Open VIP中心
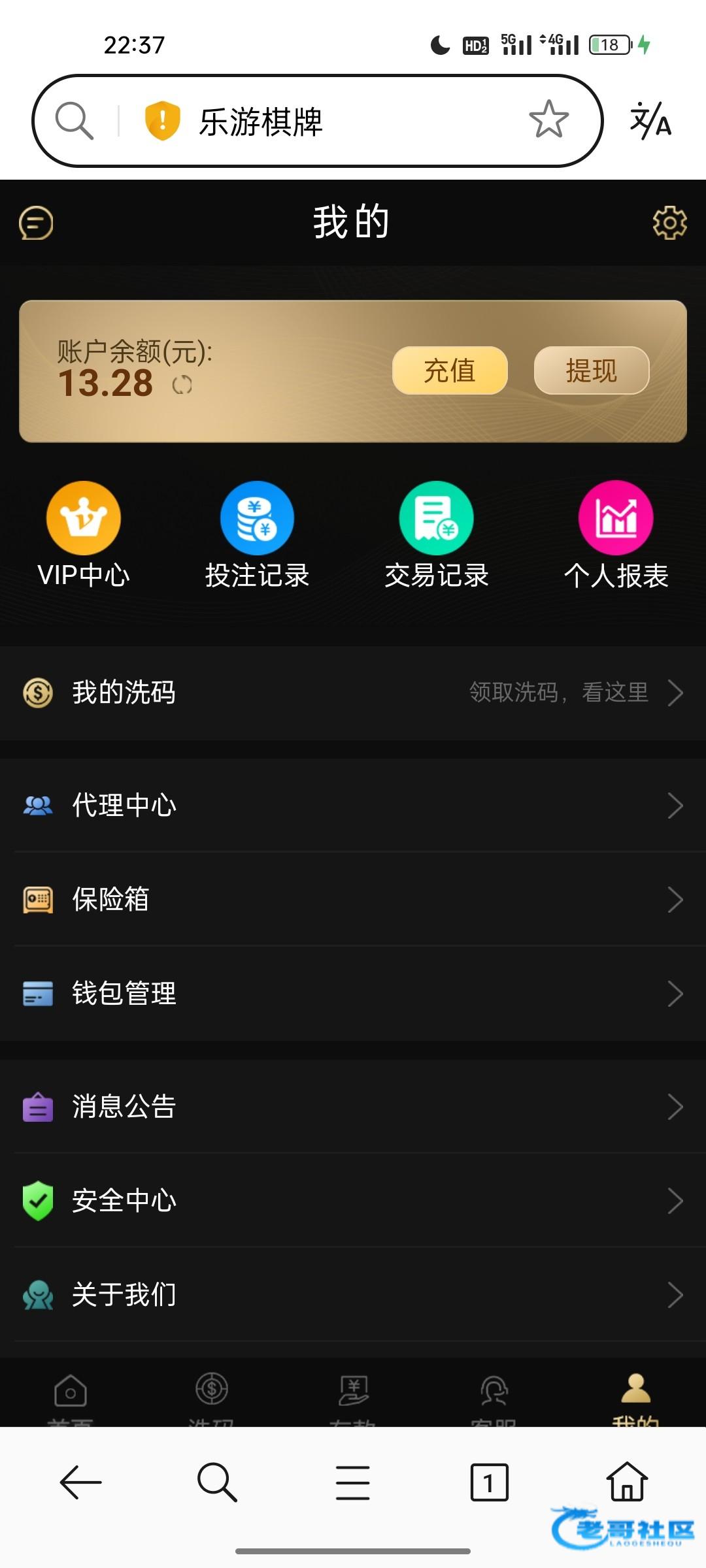This screenshot has width=706, height=1568. click(84, 535)
